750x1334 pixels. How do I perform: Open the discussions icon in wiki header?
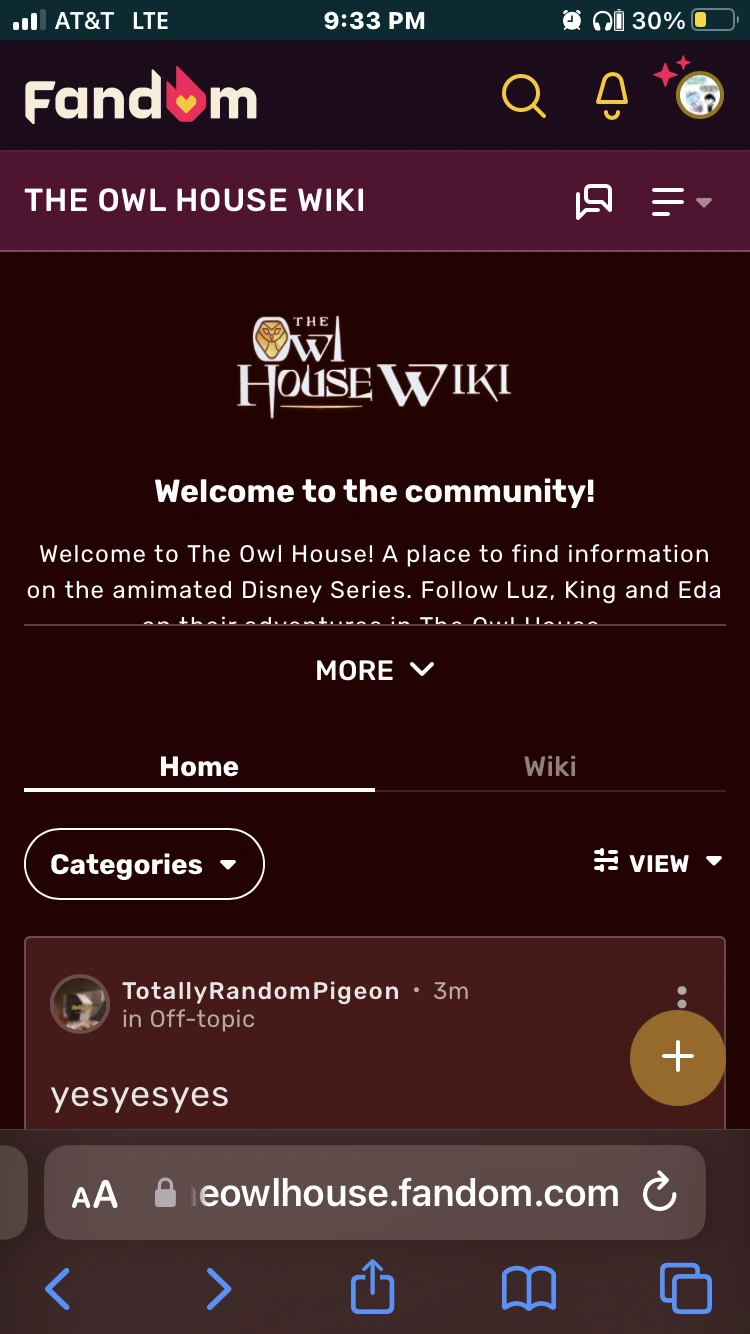pyautogui.click(x=594, y=200)
